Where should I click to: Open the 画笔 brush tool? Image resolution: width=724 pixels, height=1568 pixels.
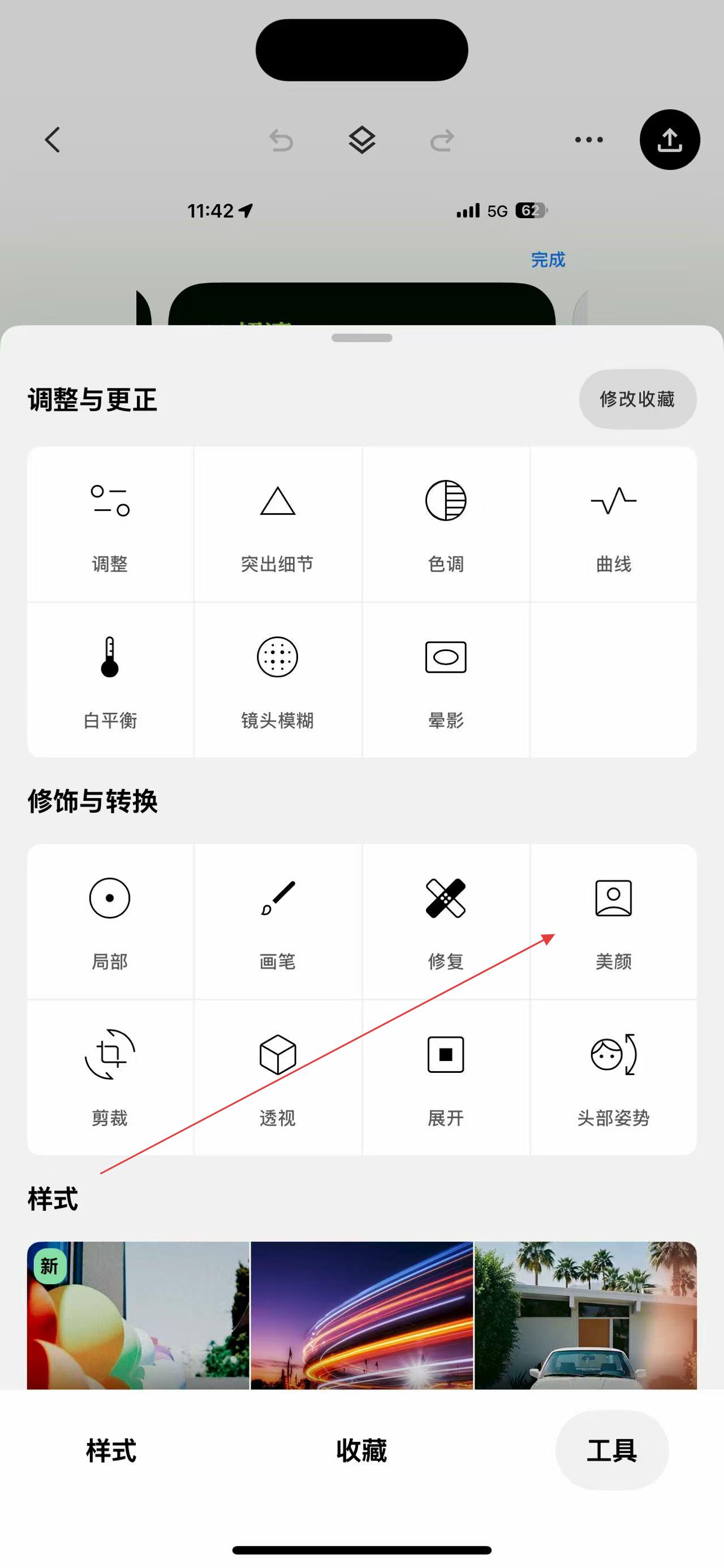click(278, 920)
